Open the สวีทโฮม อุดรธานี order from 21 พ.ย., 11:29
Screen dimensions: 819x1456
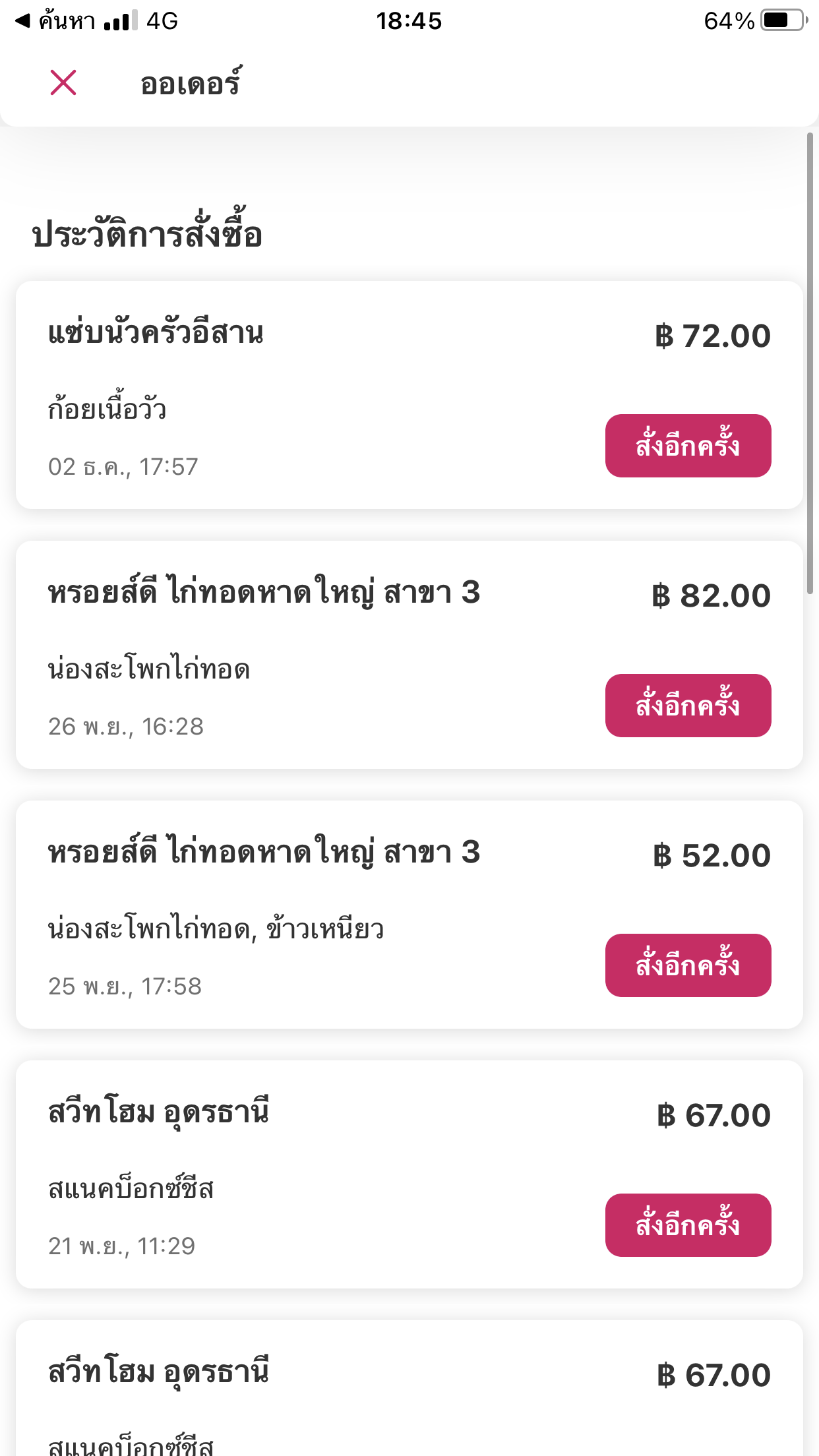coord(409,1174)
